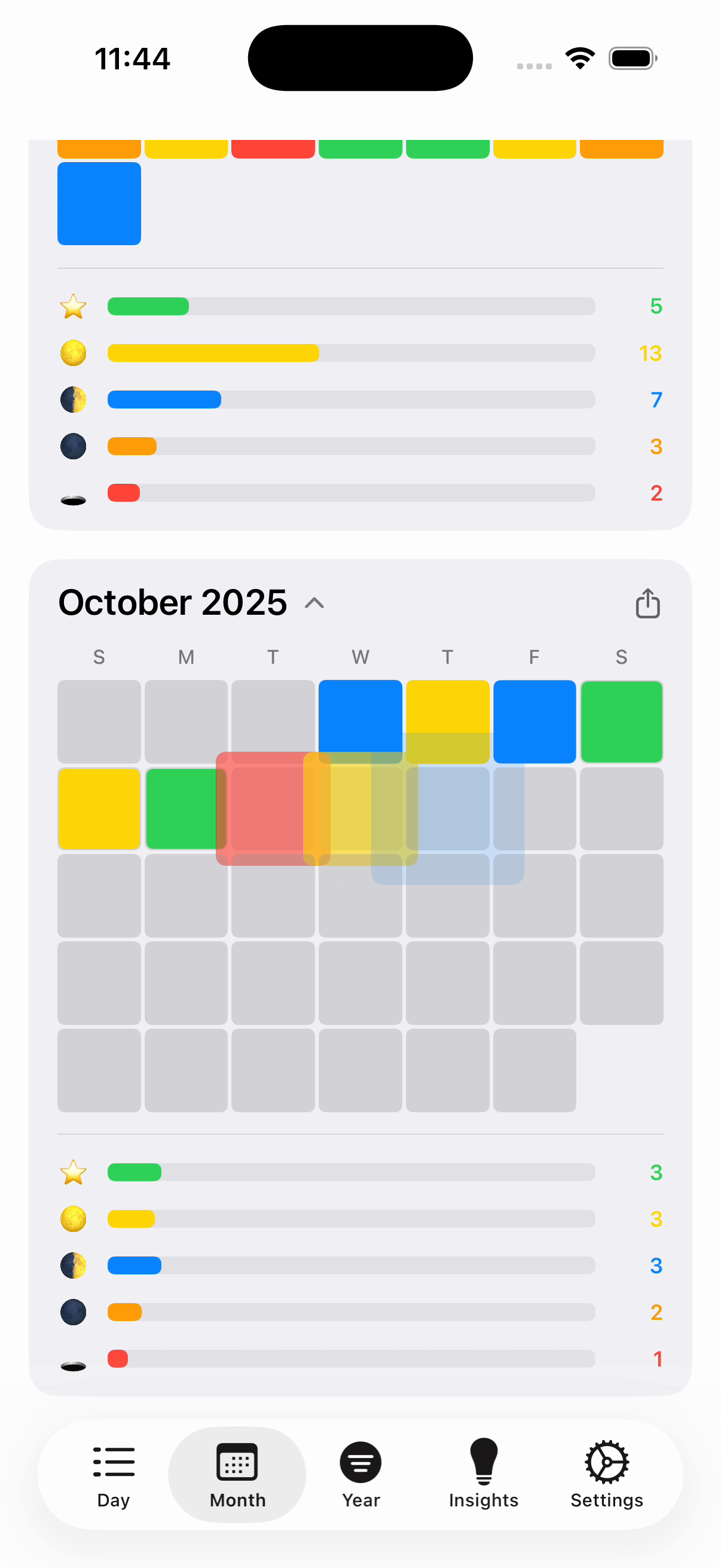This screenshot has height=1568, width=721.
Task: Collapse the October 2025 month card
Action: pos(314,603)
